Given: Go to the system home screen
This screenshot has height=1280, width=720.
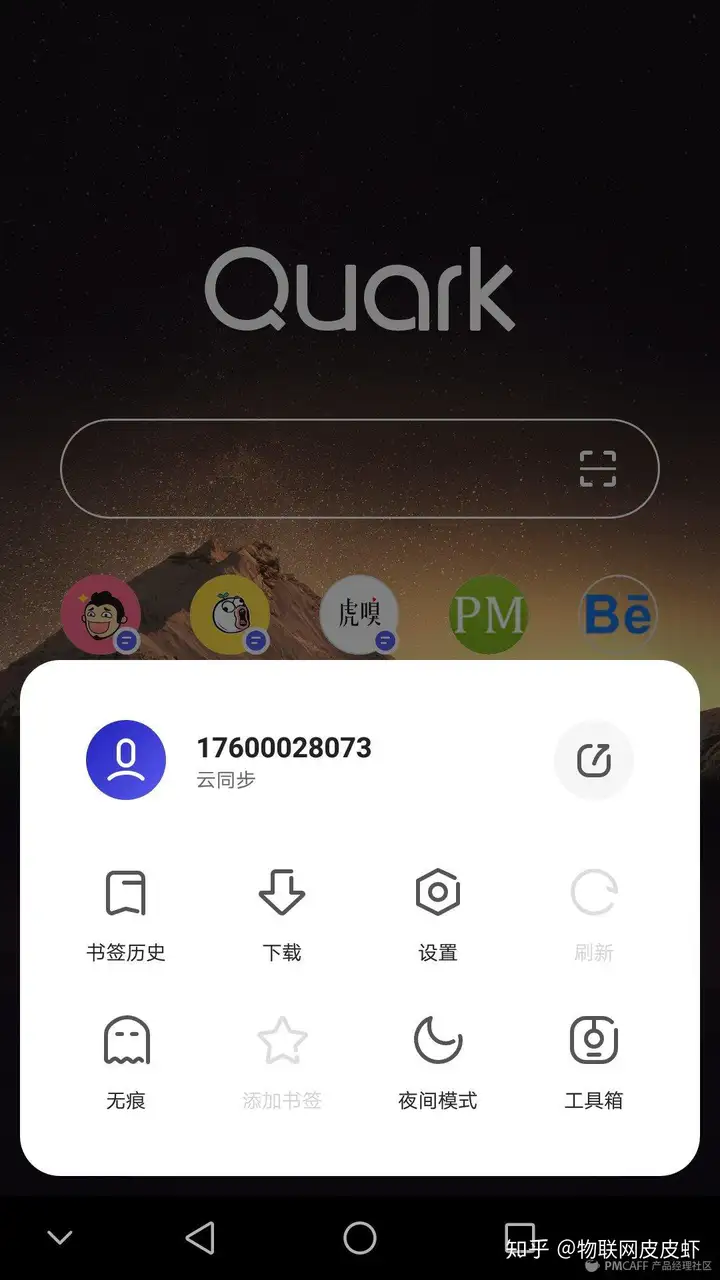Looking at the screenshot, I should (x=360, y=1238).
